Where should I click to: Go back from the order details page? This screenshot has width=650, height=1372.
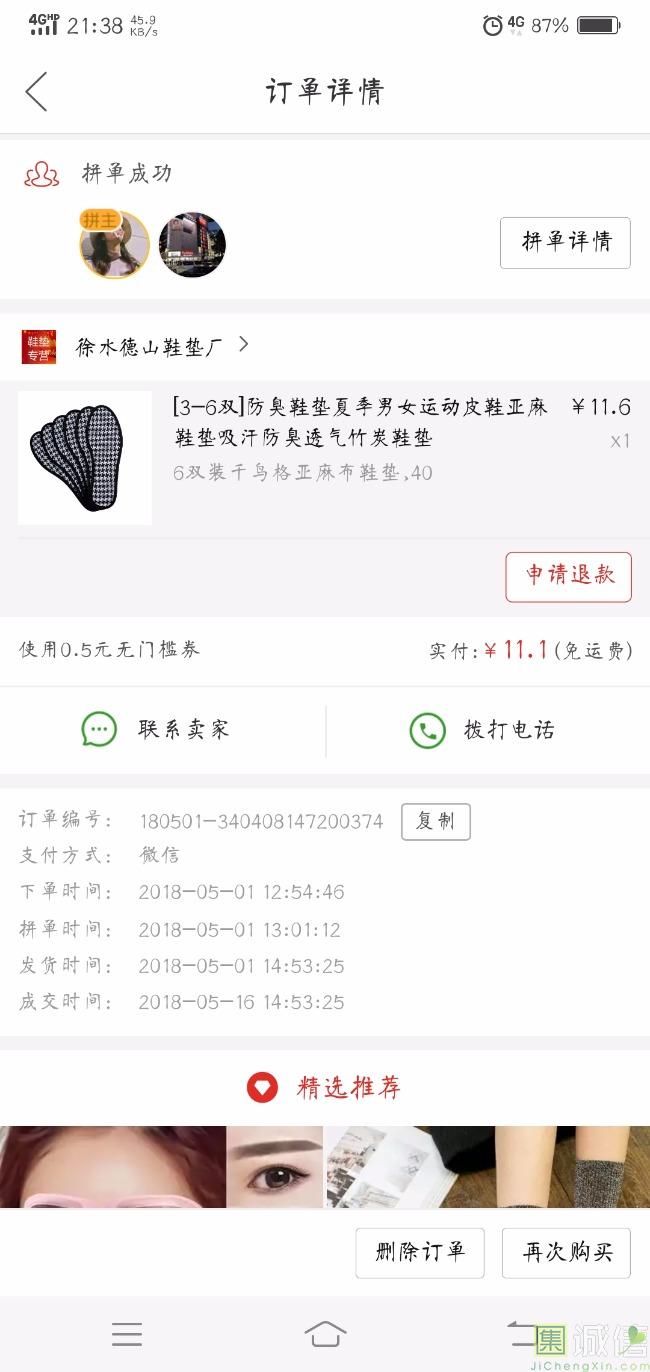click(x=37, y=92)
